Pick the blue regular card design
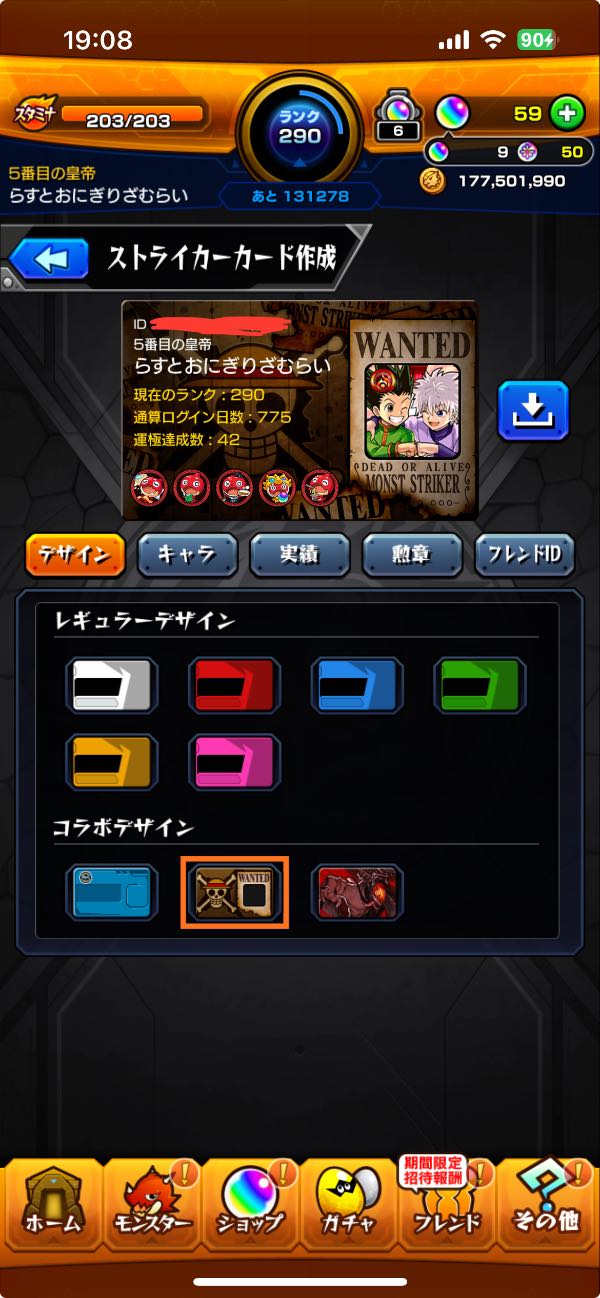 (x=357, y=685)
